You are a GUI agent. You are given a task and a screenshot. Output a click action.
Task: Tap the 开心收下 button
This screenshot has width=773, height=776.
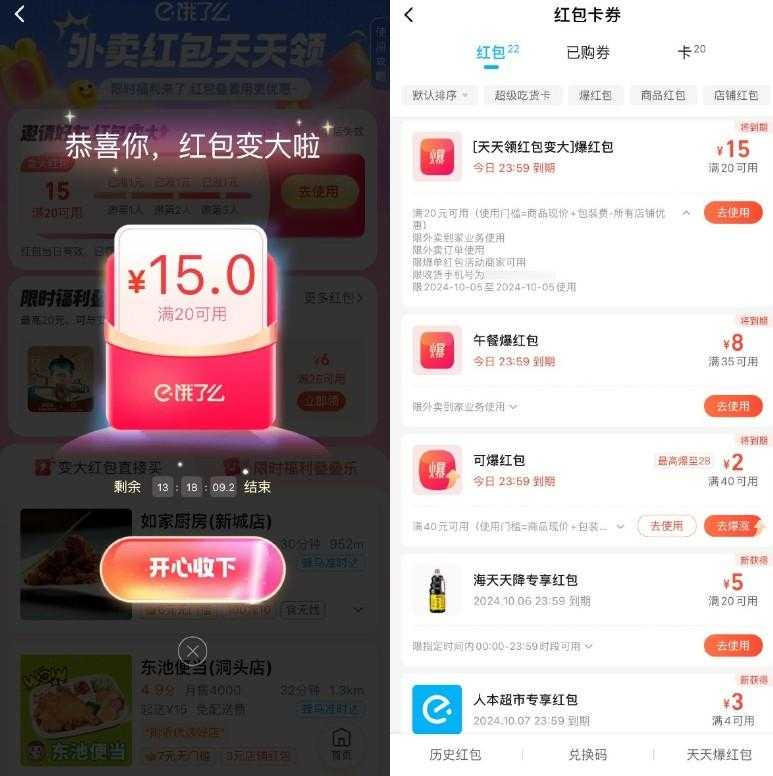(x=192, y=568)
